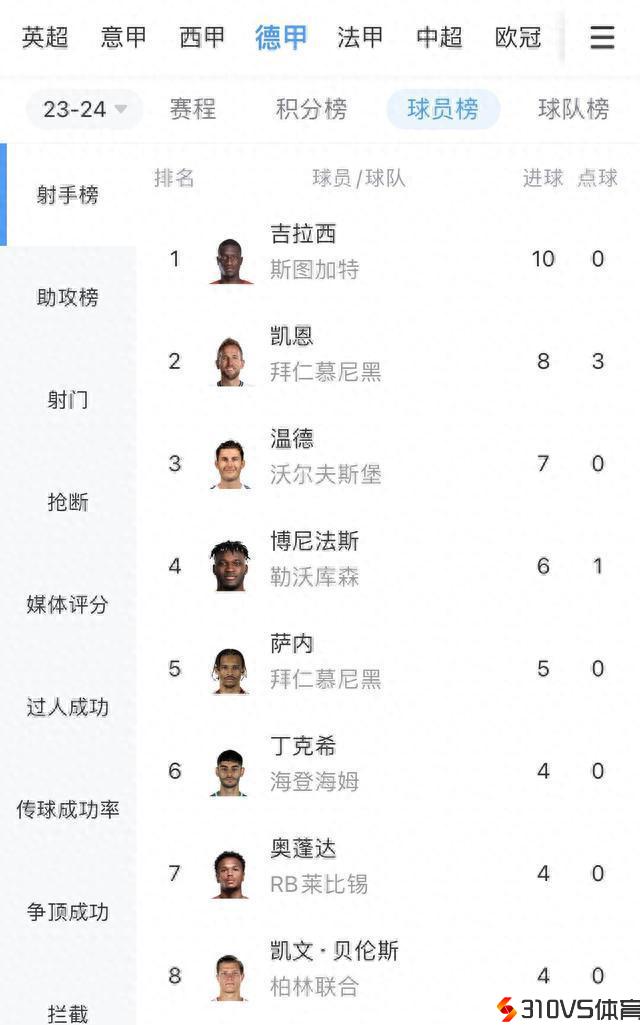The height and width of the screenshot is (1025, 640).
Task: View the 积分榜 standings tab
Action: 311,109
